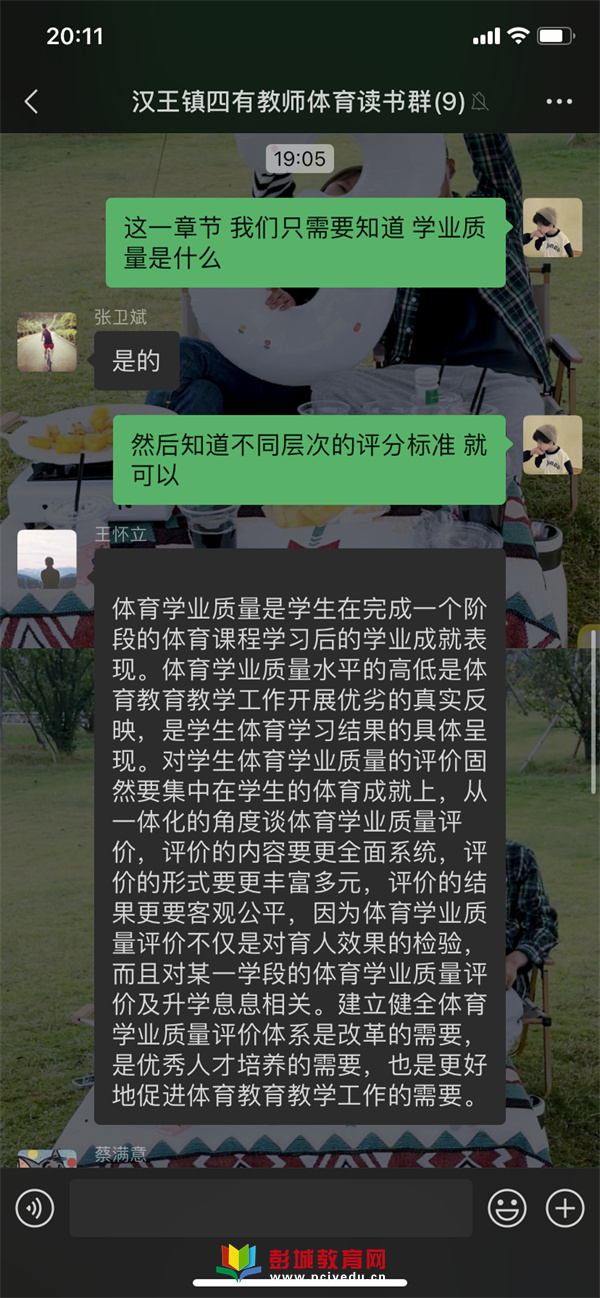Viewport: 600px width, 1298px height.
Task: Tap the message text input field
Action: pos(270,1208)
